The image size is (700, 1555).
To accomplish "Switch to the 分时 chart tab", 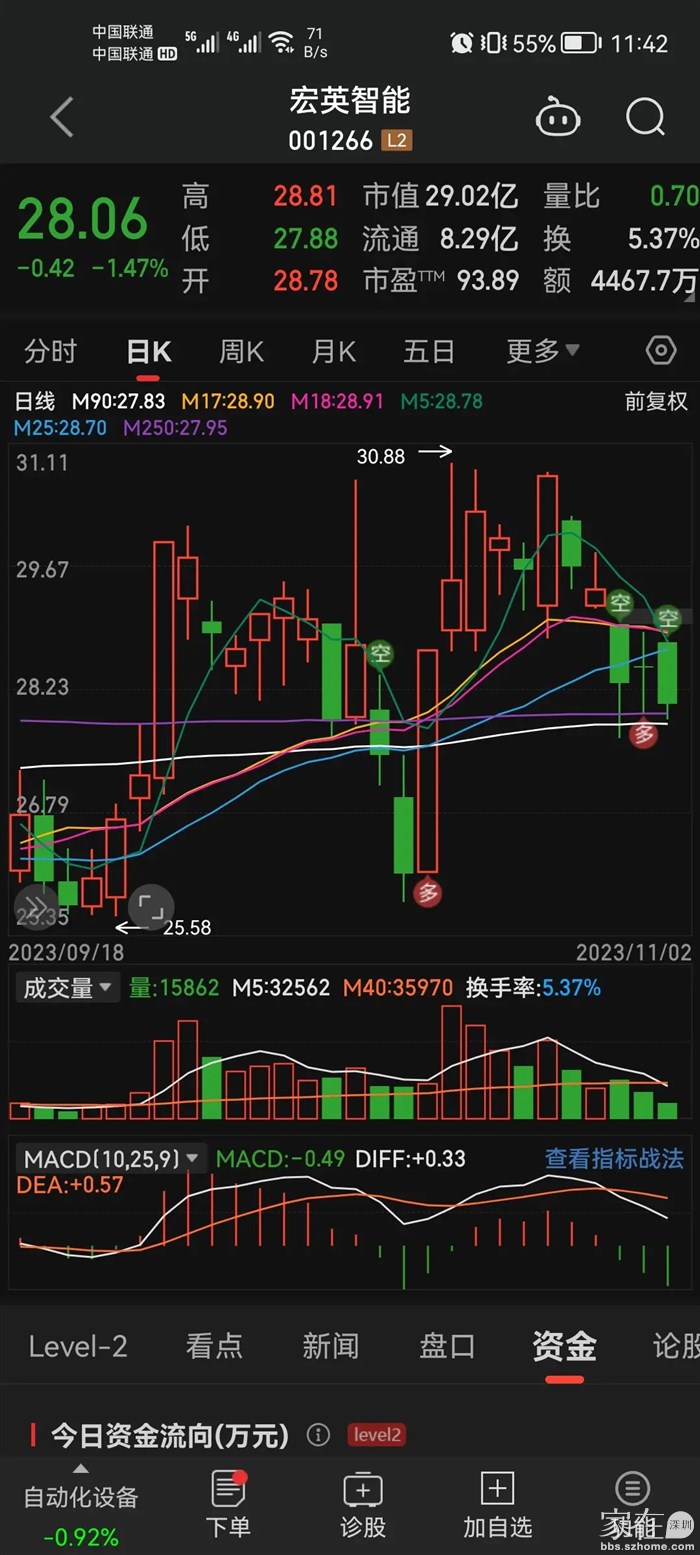I will [50, 351].
